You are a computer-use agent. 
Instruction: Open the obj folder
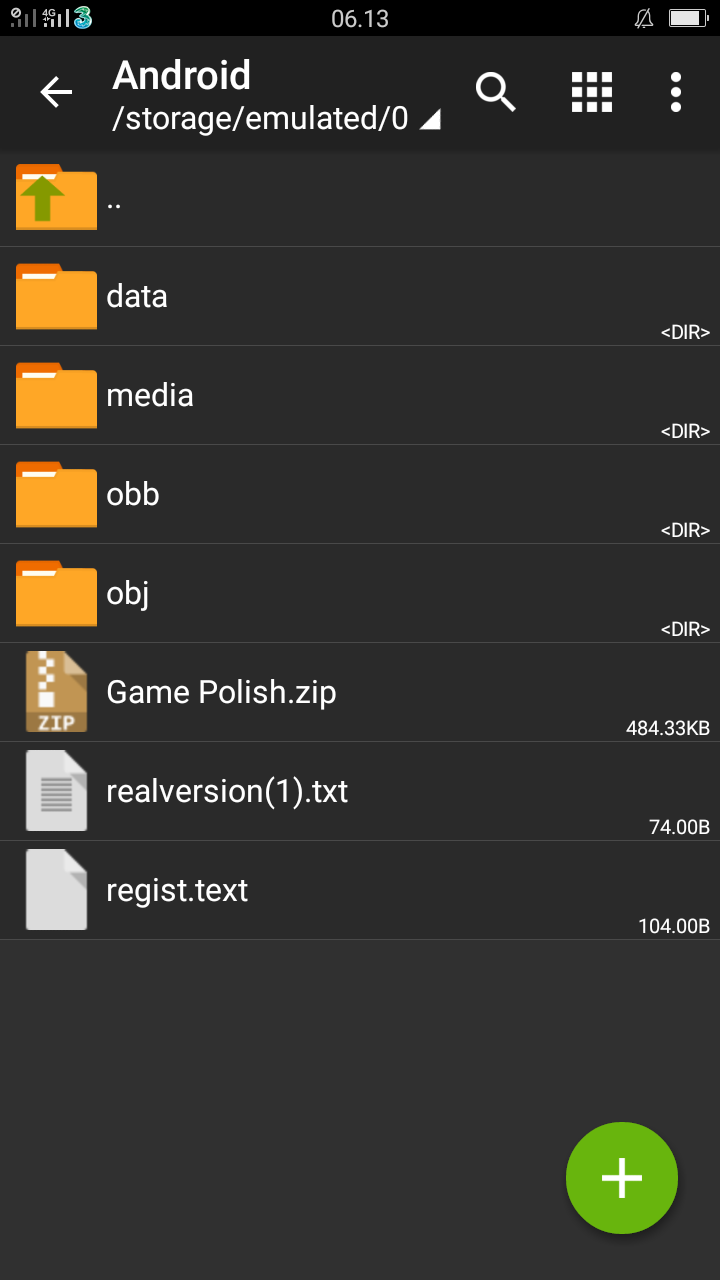click(360, 594)
